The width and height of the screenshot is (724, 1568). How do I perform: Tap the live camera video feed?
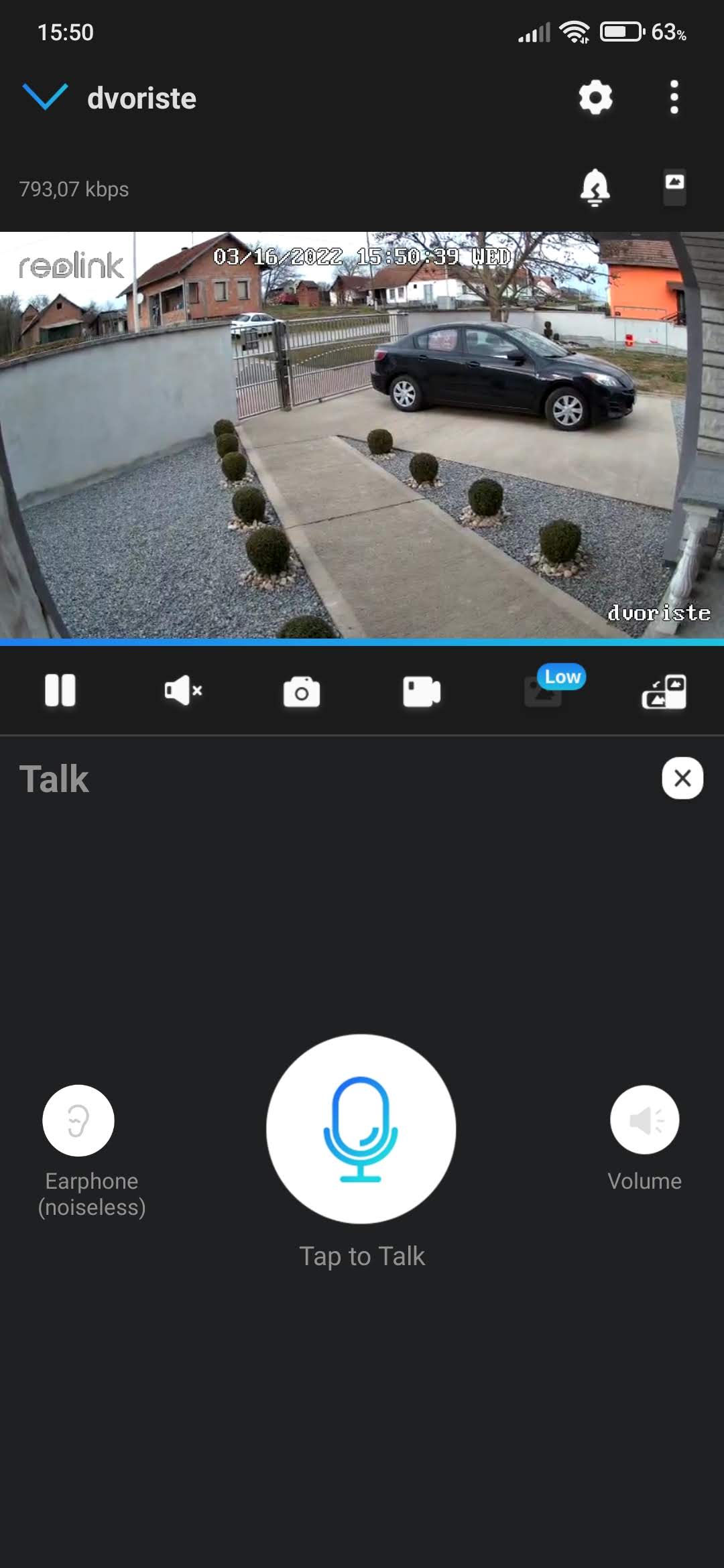362,436
